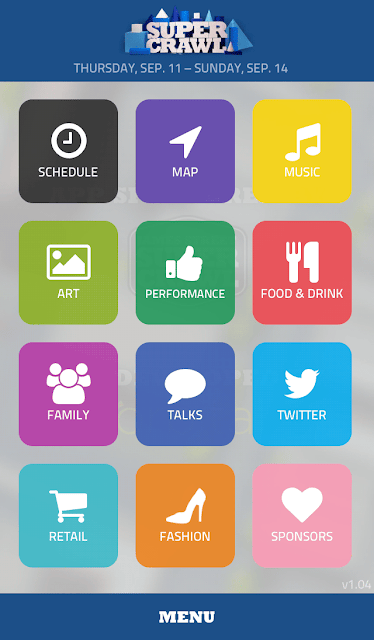Image resolution: width=374 pixels, height=640 pixels.
Task: Open the Family activities tile
Action: (x=68, y=394)
